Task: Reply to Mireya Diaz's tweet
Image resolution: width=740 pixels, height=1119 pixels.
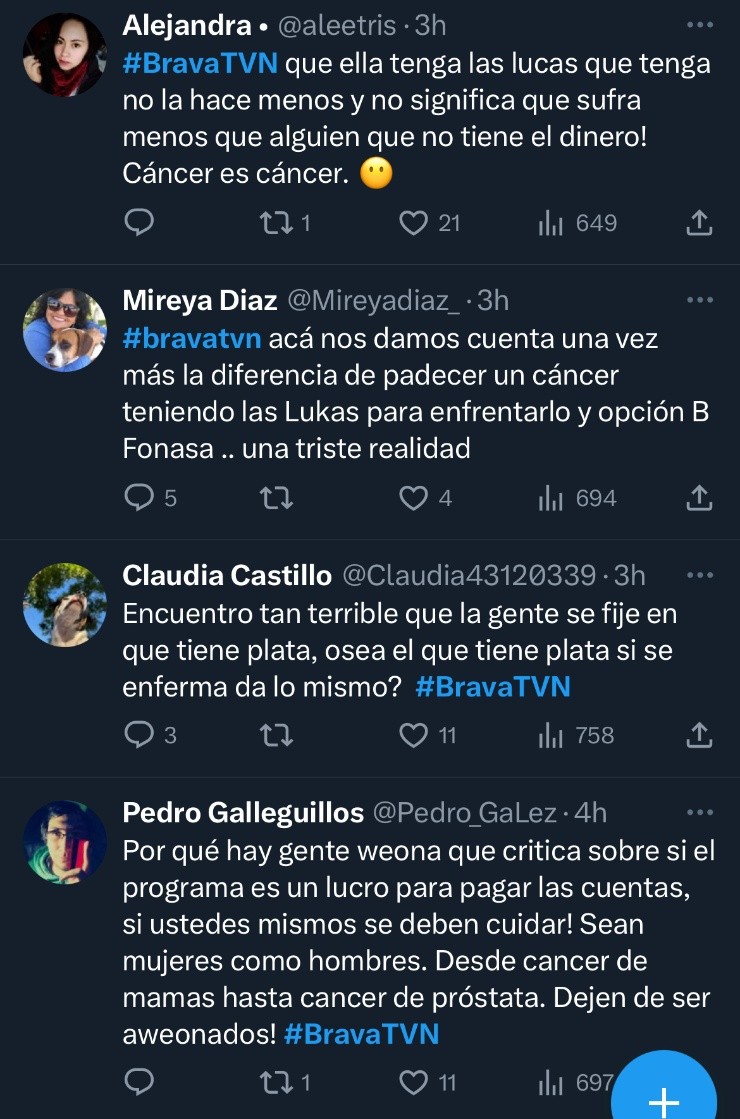Action: 138,497
